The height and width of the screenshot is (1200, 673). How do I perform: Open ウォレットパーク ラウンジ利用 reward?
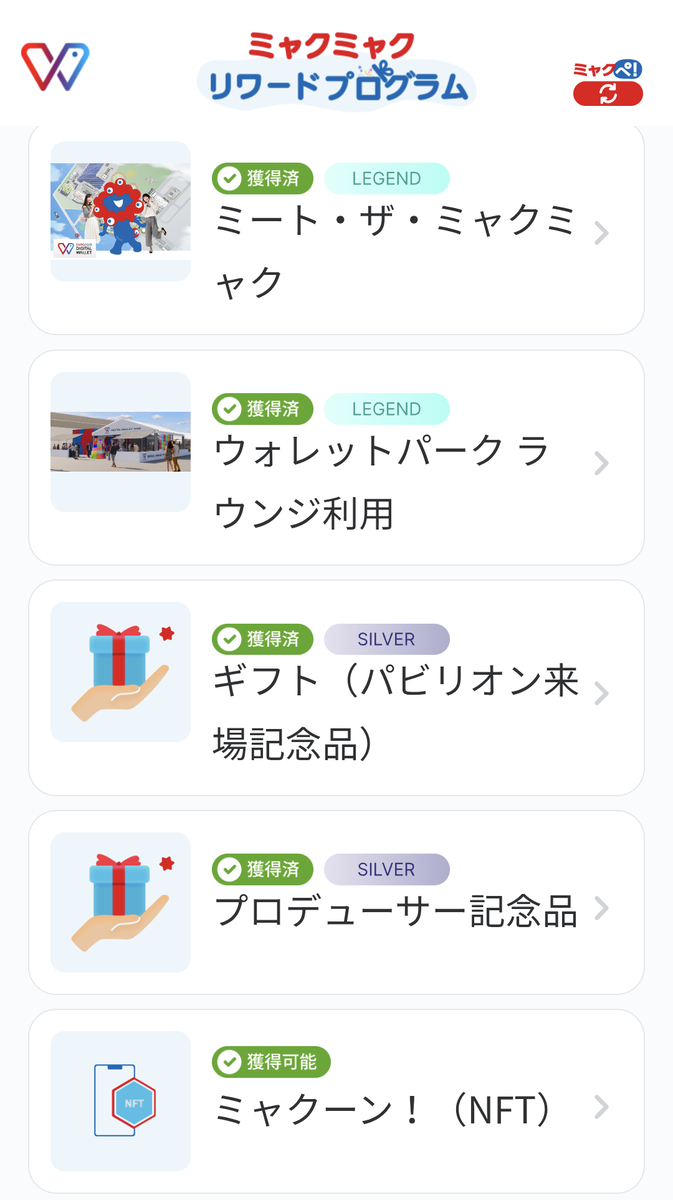[x=336, y=458]
